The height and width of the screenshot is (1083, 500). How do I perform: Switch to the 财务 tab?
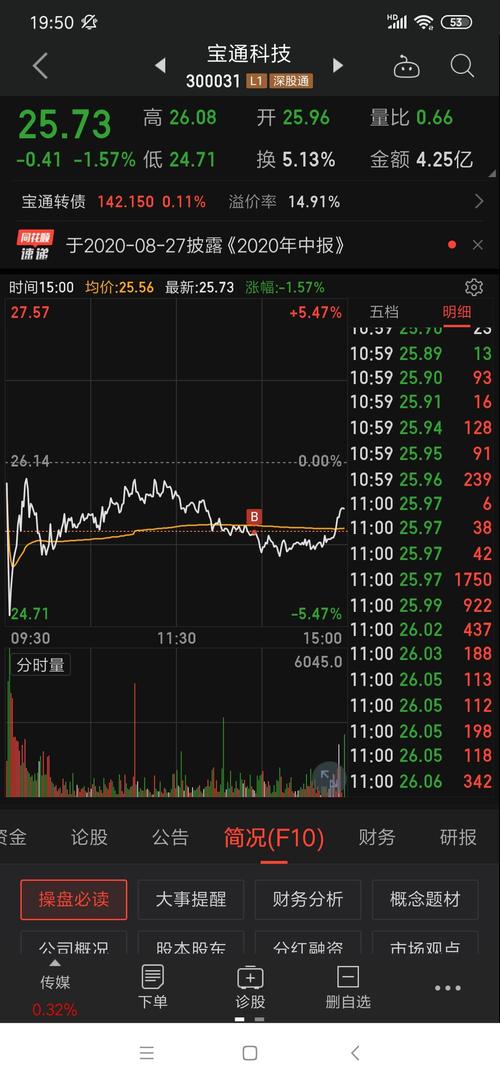[x=376, y=838]
